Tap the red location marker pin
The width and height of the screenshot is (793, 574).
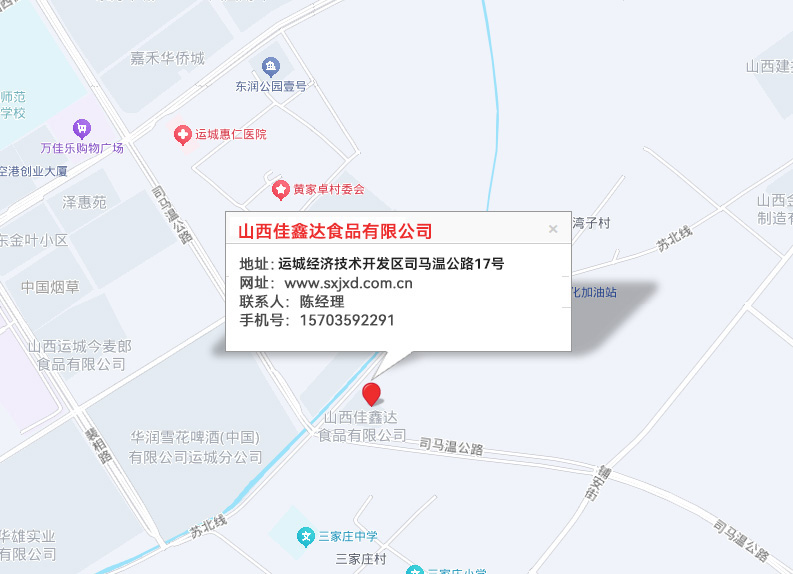coord(372,394)
